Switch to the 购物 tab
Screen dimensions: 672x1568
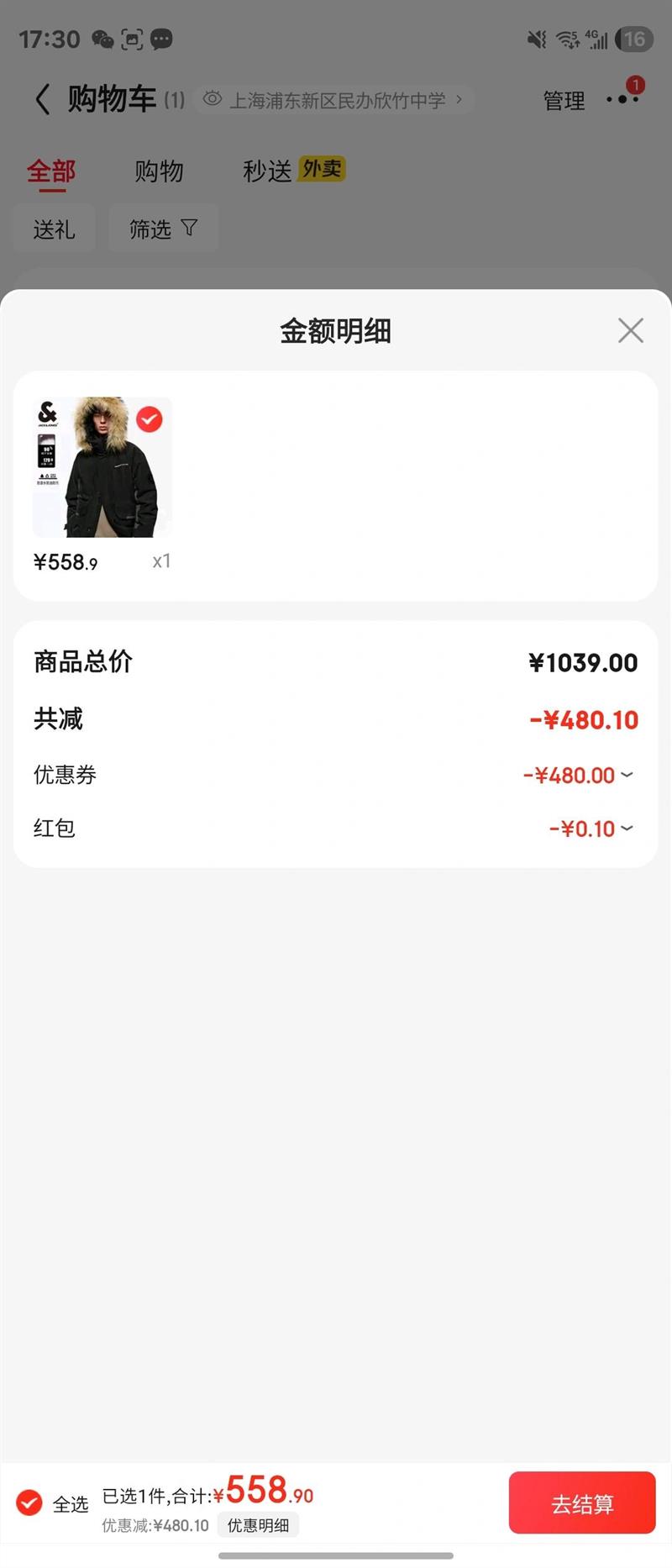click(x=159, y=171)
